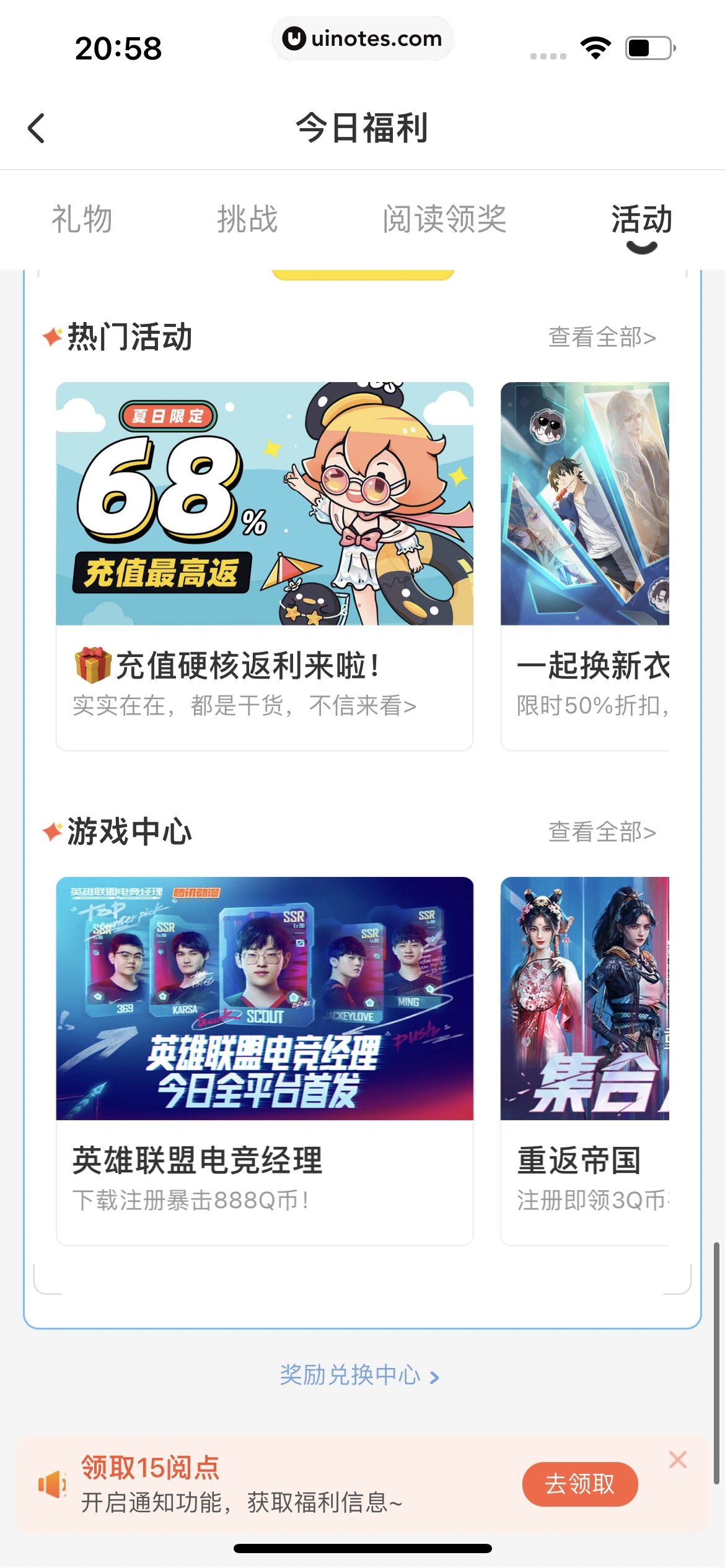Tap the gift box icon beside 充值硬核返利来啦
The height and width of the screenshot is (1568, 725).
pos(90,664)
